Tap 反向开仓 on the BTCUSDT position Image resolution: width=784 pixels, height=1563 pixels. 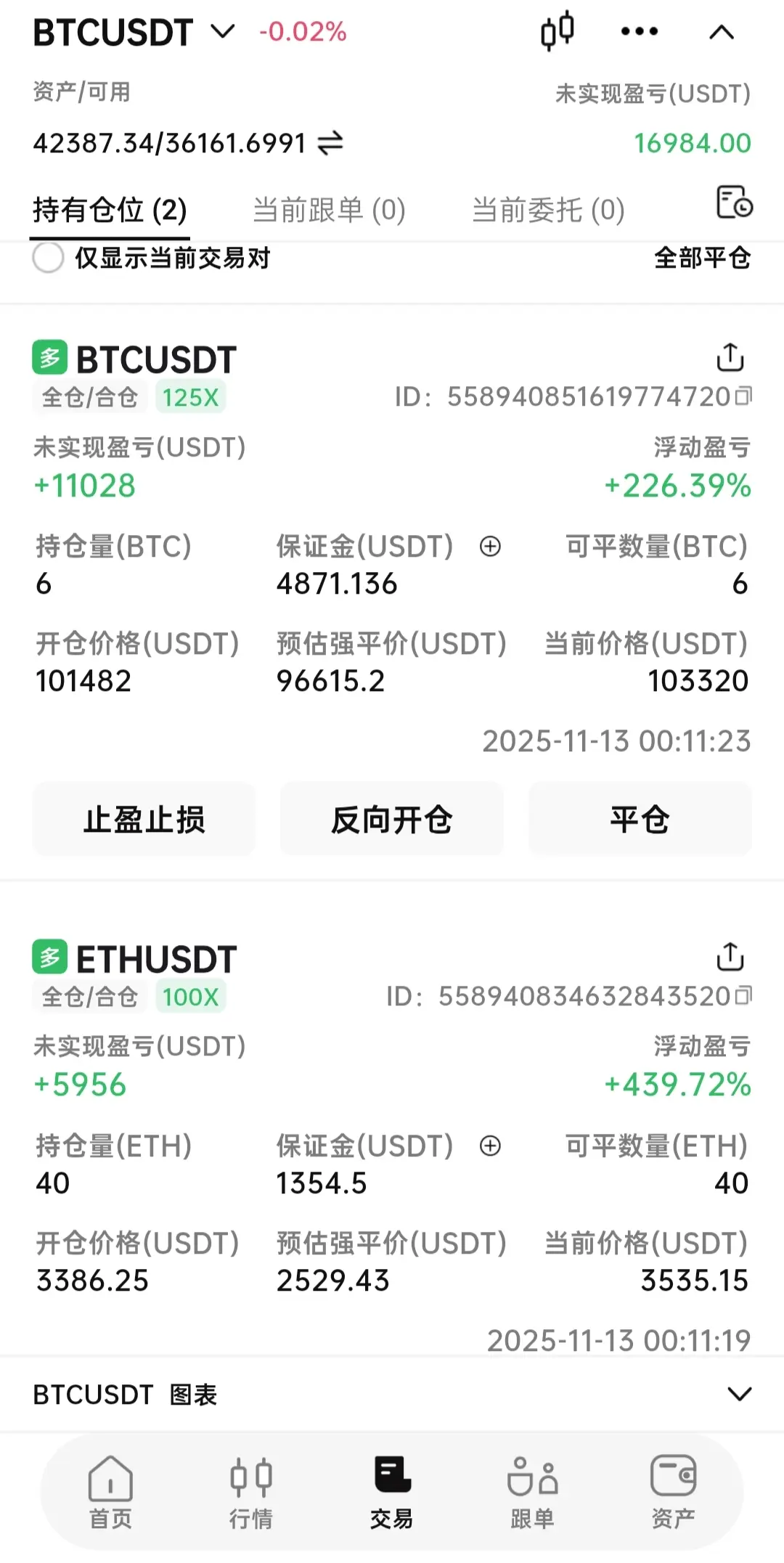[x=392, y=820]
